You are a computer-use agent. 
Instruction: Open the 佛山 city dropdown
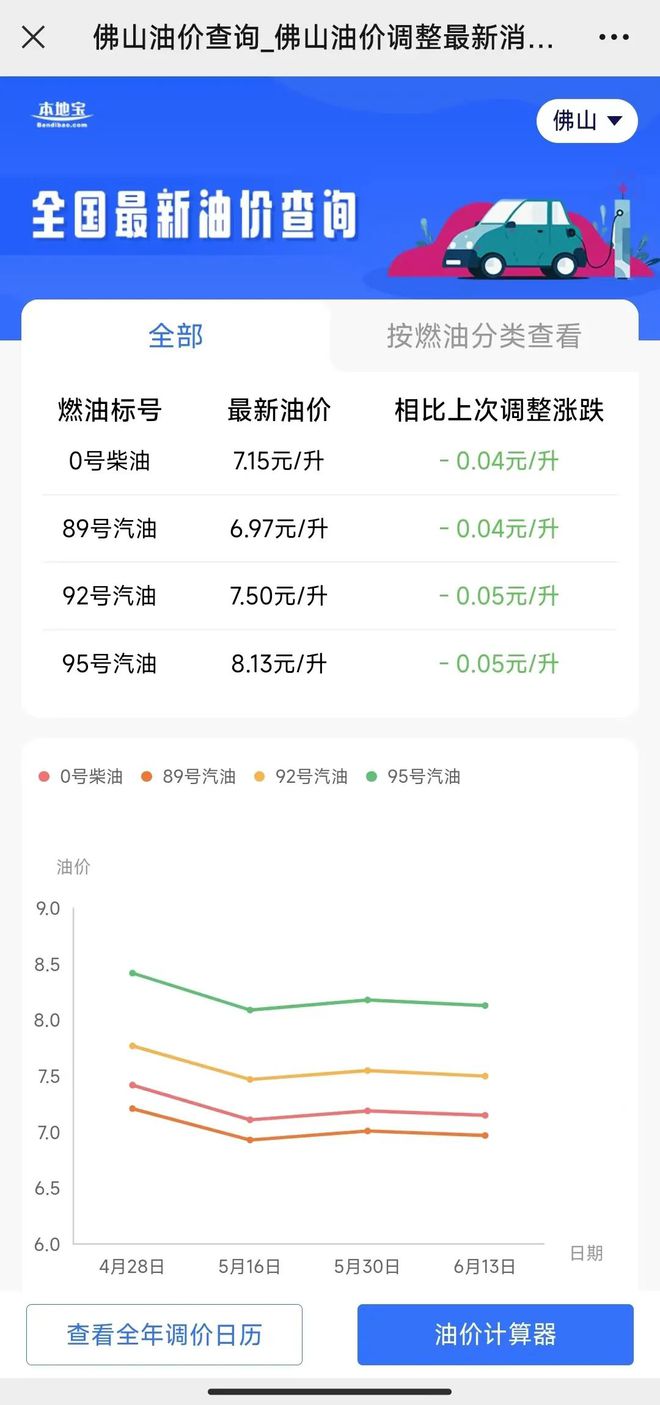pos(587,121)
